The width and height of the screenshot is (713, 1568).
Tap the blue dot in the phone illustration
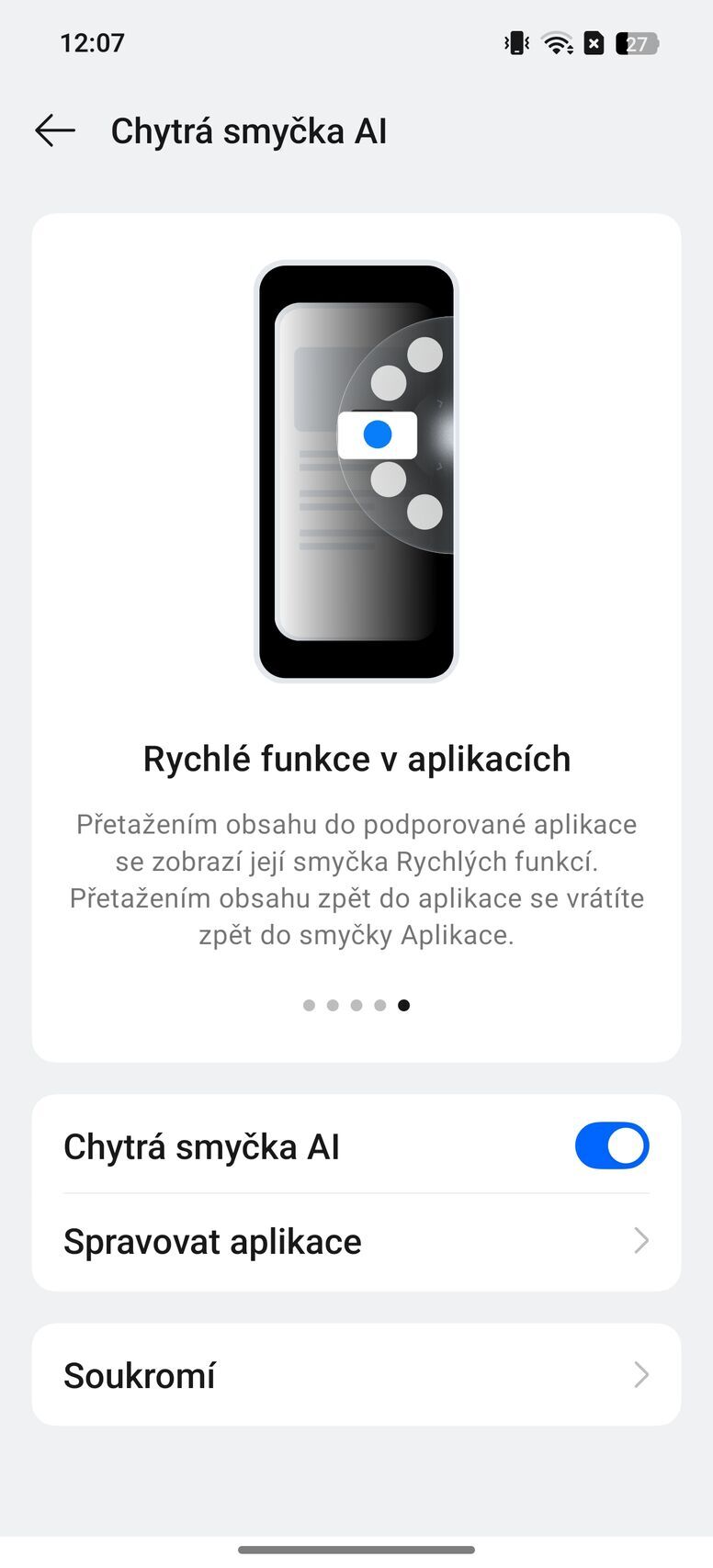click(x=377, y=433)
